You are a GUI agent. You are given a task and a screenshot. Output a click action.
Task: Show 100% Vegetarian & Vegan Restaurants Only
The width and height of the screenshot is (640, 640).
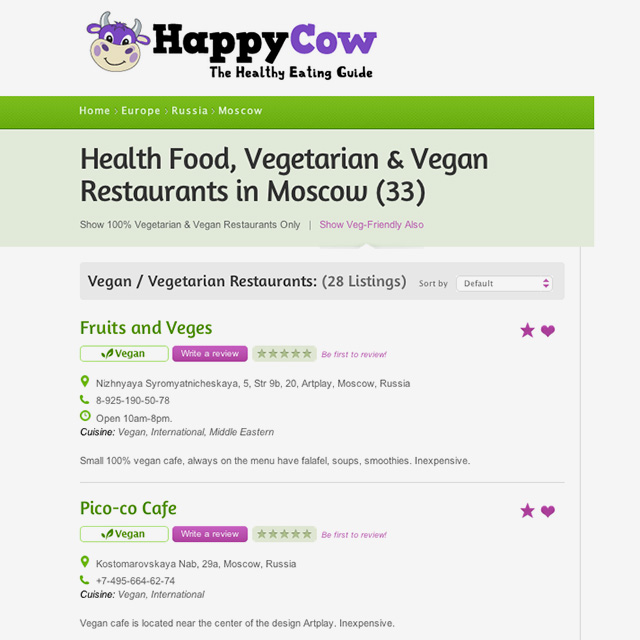point(190,225)
